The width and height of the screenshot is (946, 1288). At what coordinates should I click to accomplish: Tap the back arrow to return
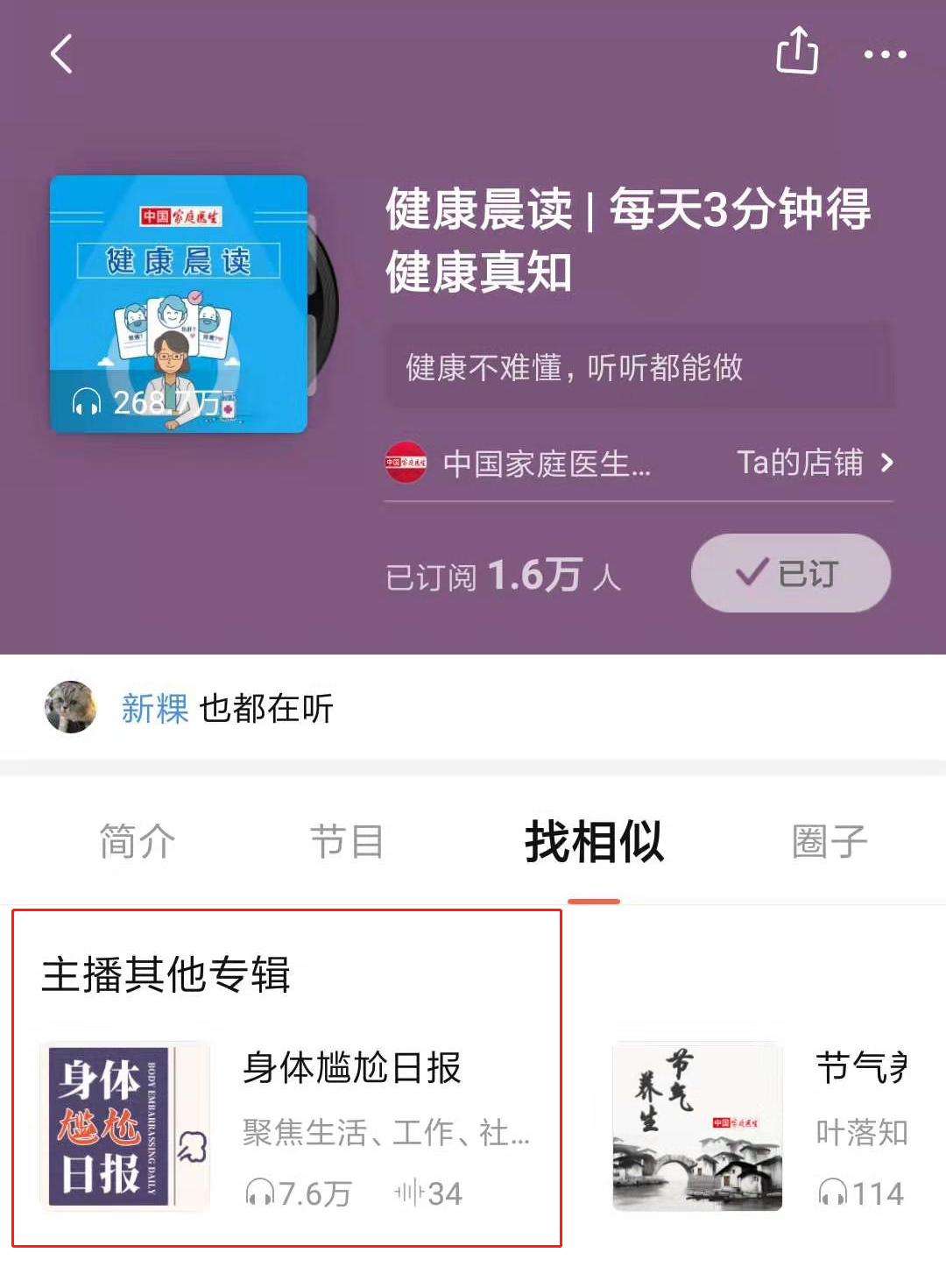pos(60,54)
